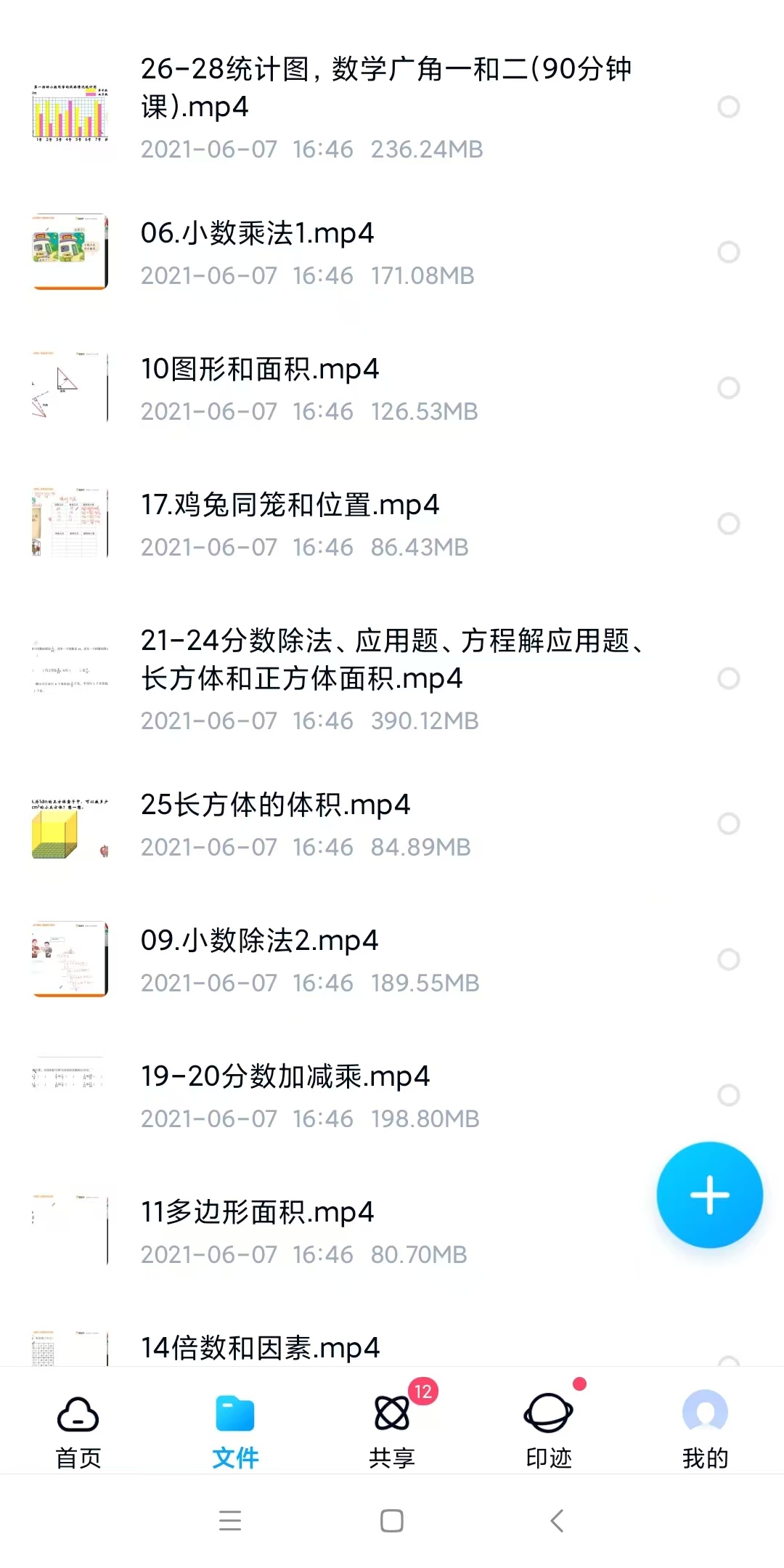Screen dimensions: 784x1568
Task: Play the 17.鸡兔同笼和位置.mp4 video
Action: coord(290,505)
